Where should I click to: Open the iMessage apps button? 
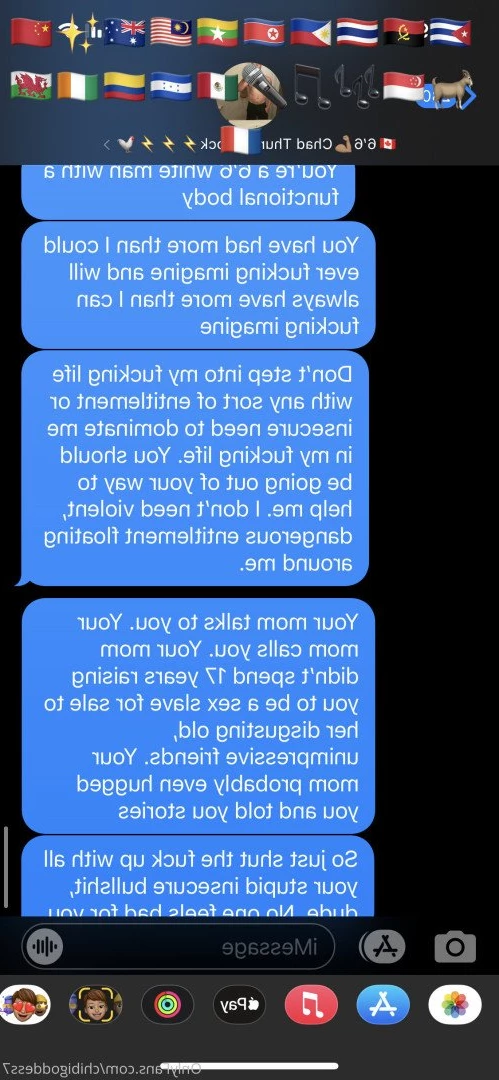tap(383, 946)
